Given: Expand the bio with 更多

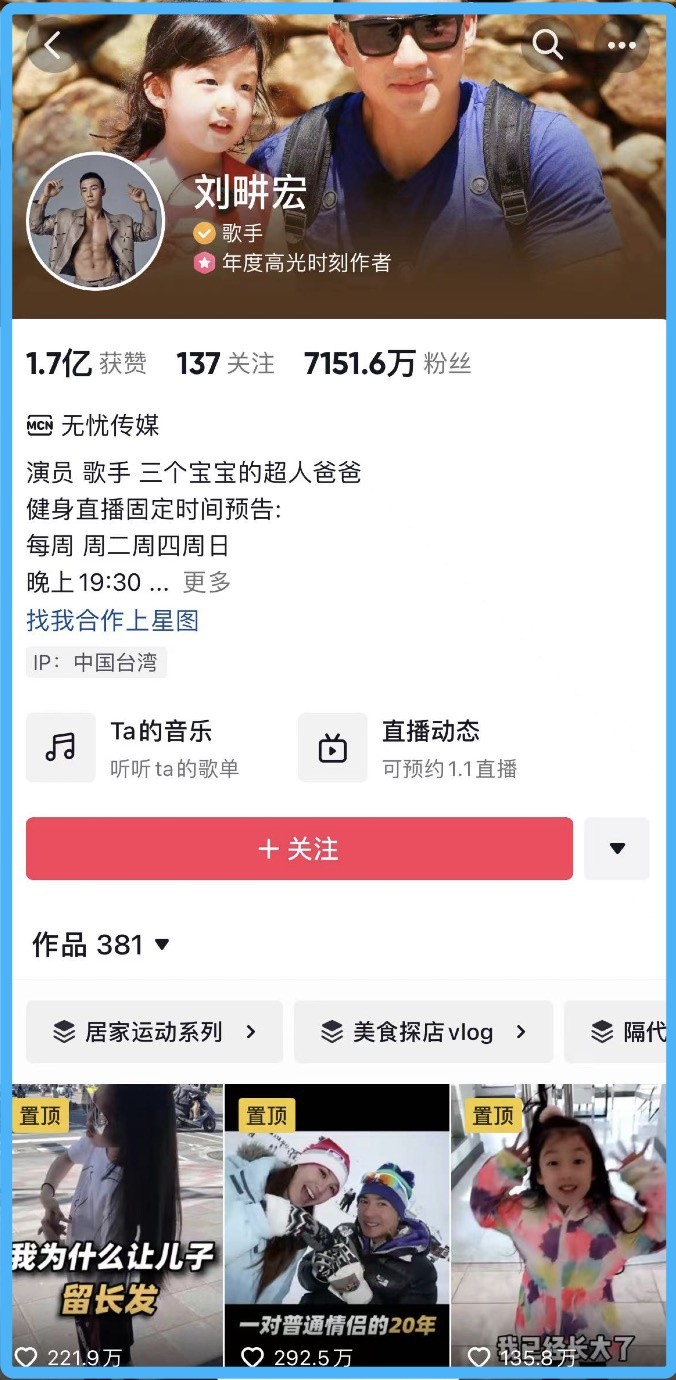Looking at the screenshot, I should pyautogui.click(x=207, y=582).
